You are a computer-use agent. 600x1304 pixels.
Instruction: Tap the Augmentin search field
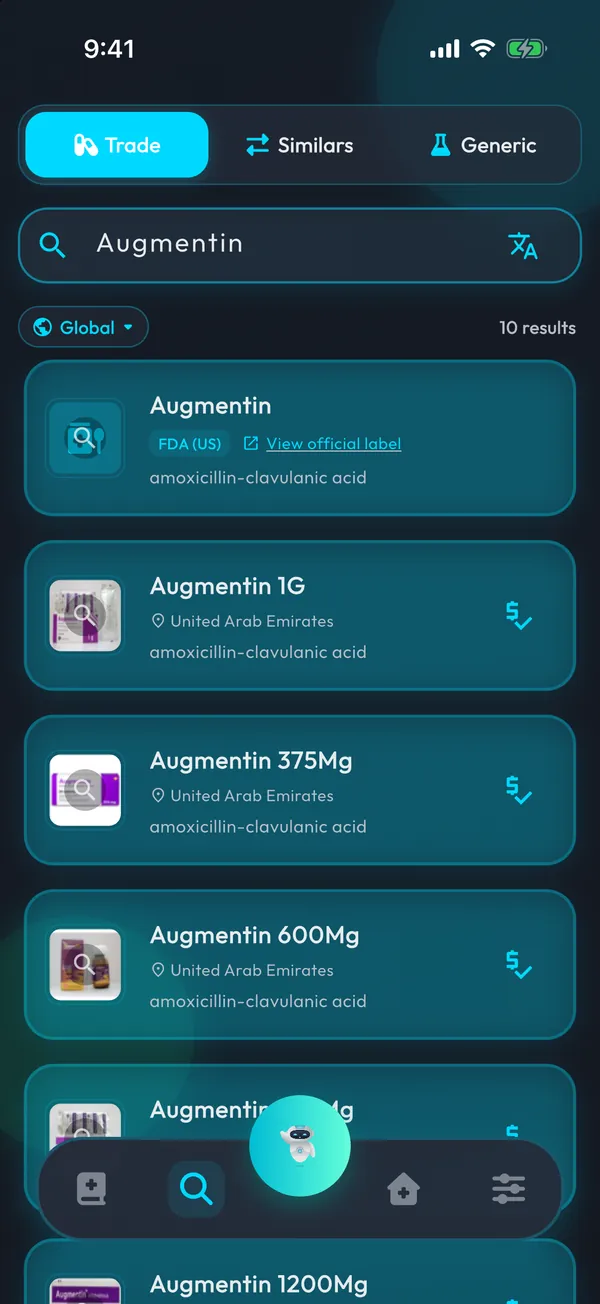[300, 245]
